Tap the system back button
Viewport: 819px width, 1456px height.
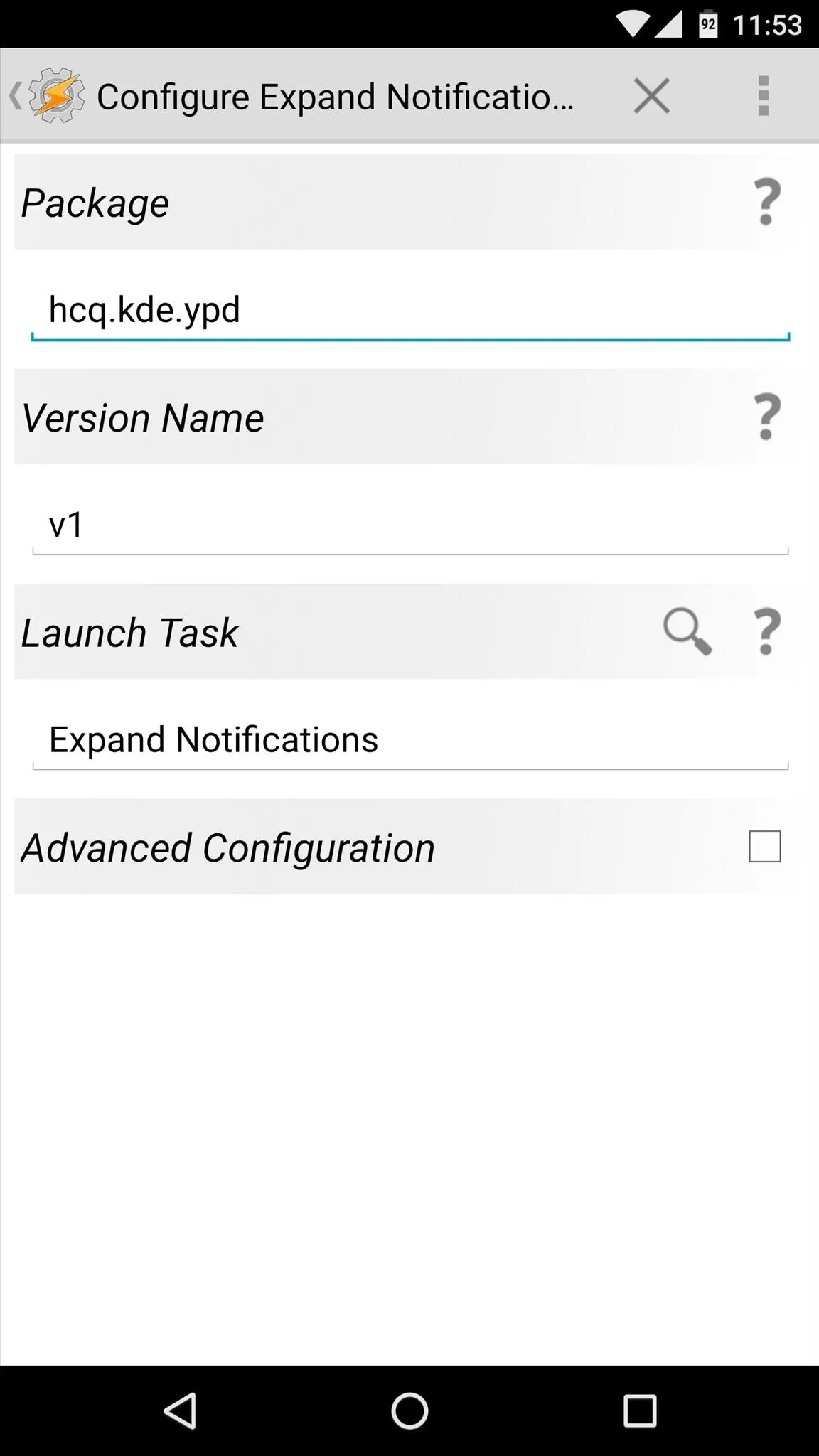coord(181,1410)
